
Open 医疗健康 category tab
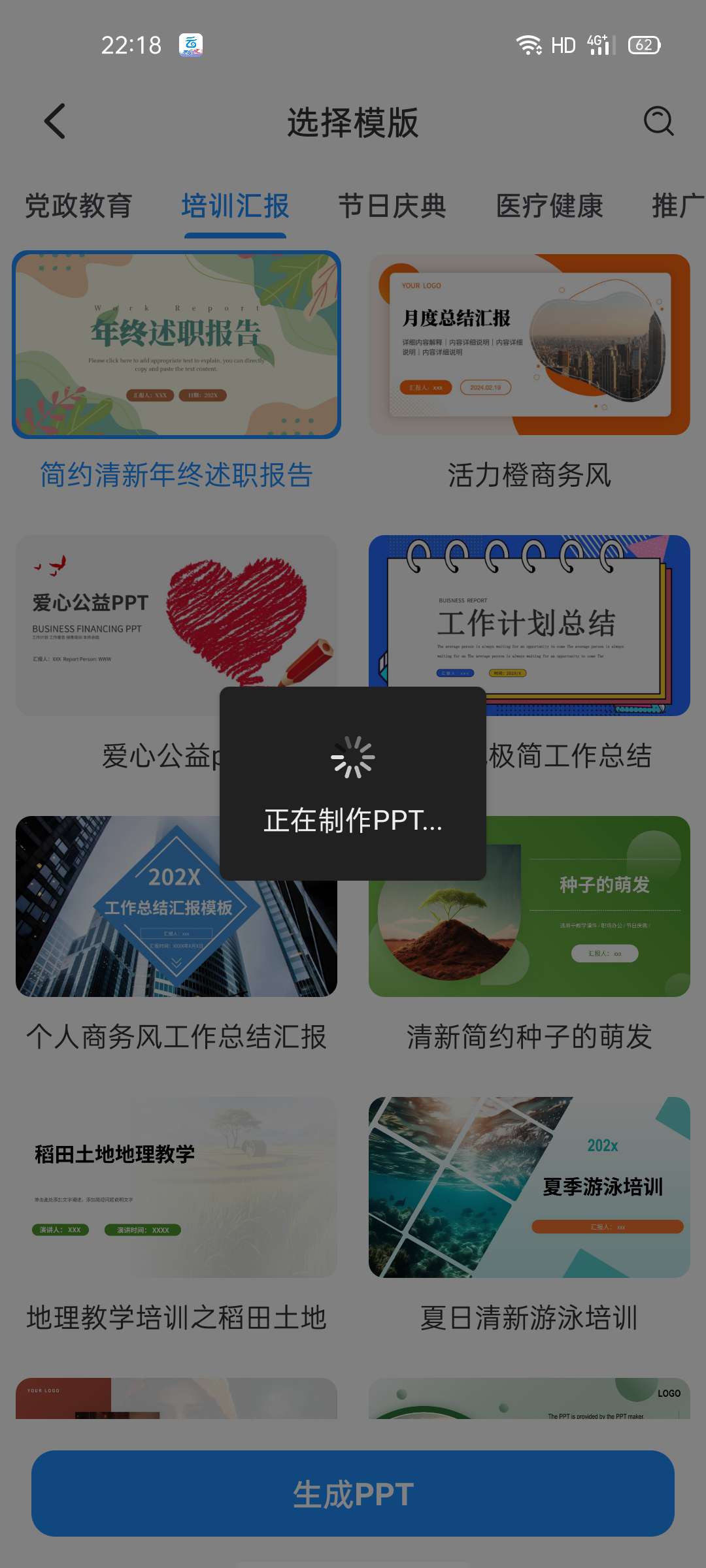pos(550,206)
